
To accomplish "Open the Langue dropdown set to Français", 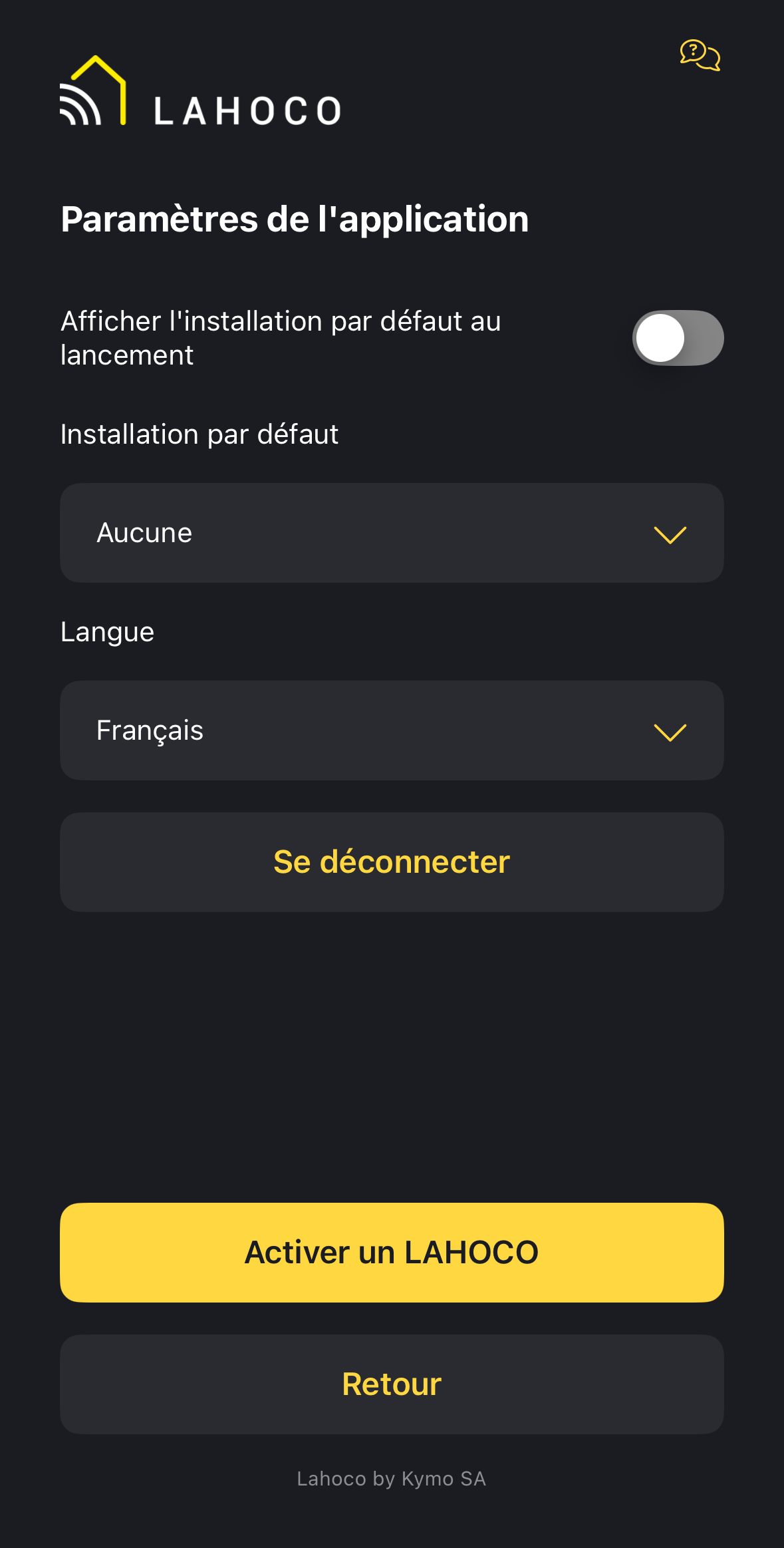I will pos(392,730).
